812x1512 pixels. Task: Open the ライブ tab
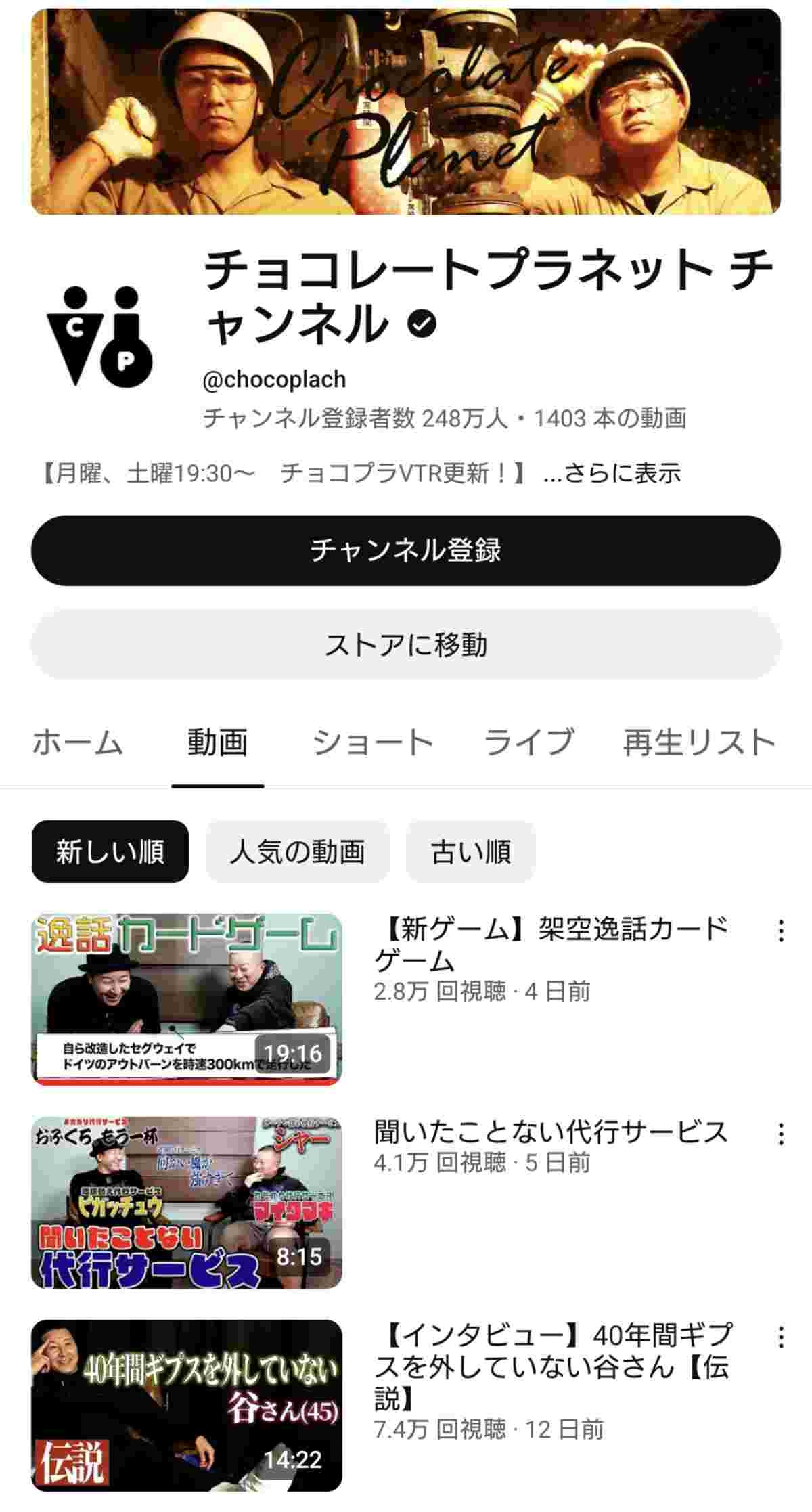click(528, 742)
